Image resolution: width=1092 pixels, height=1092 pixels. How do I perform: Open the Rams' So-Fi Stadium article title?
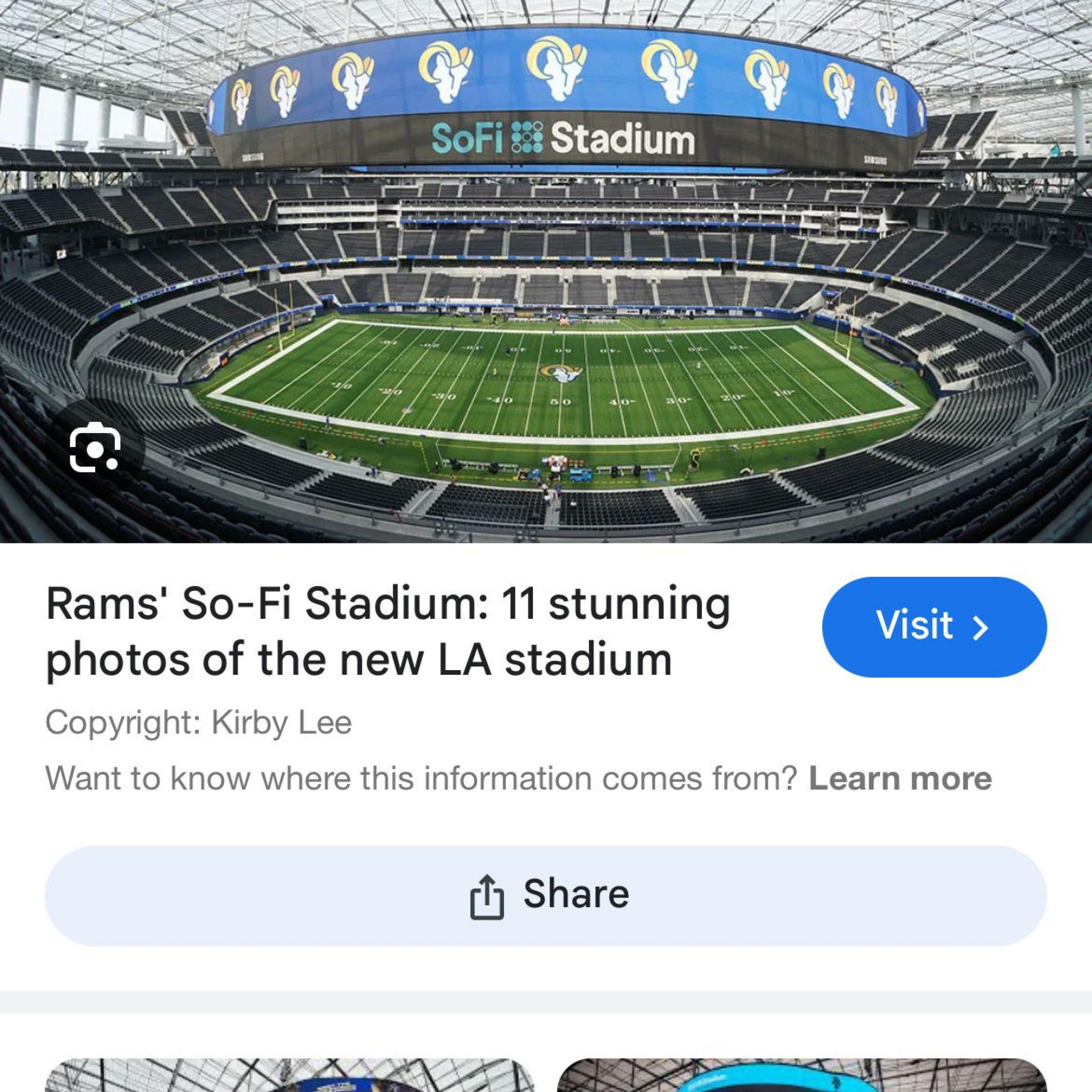387,631
